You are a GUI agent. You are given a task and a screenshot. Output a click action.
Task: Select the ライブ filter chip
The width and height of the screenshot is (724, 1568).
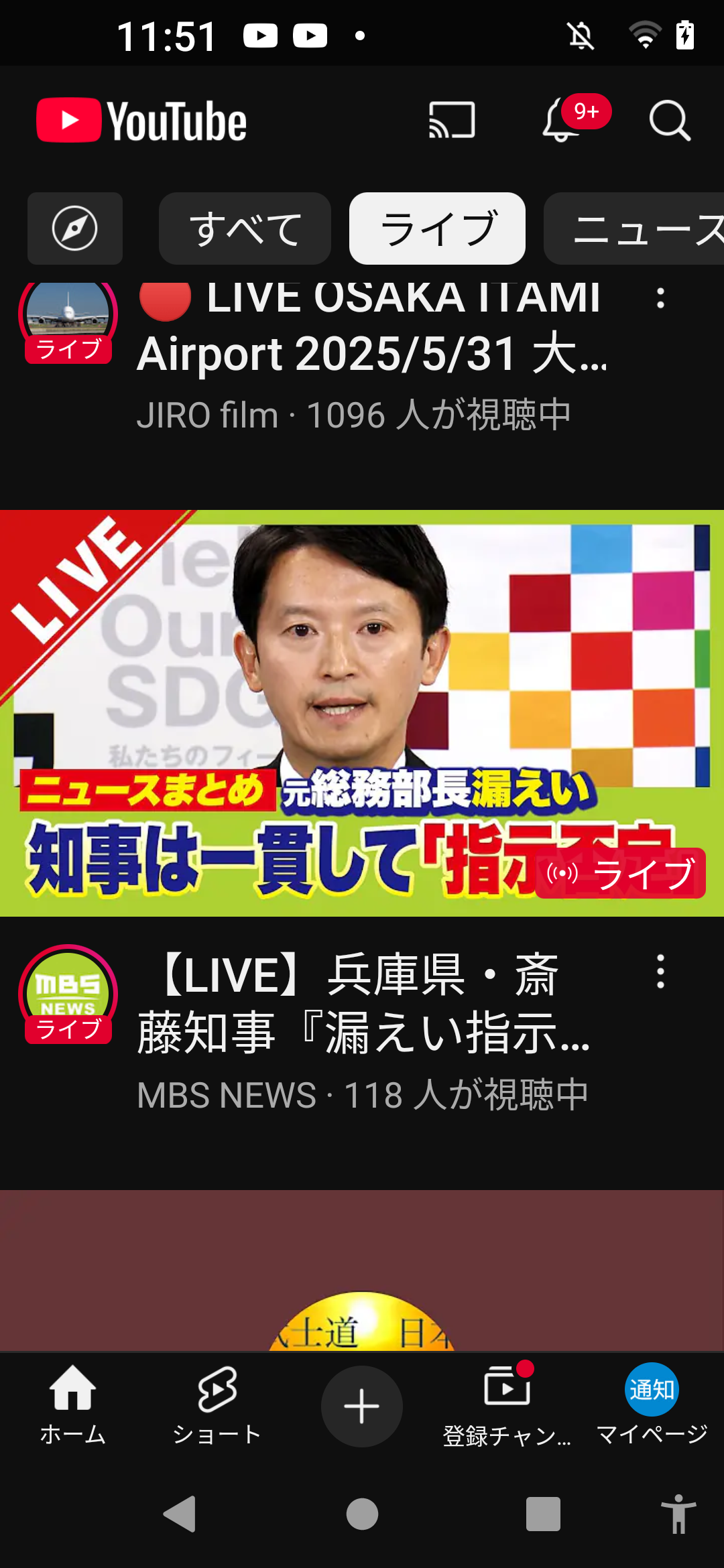pos(437,228)
